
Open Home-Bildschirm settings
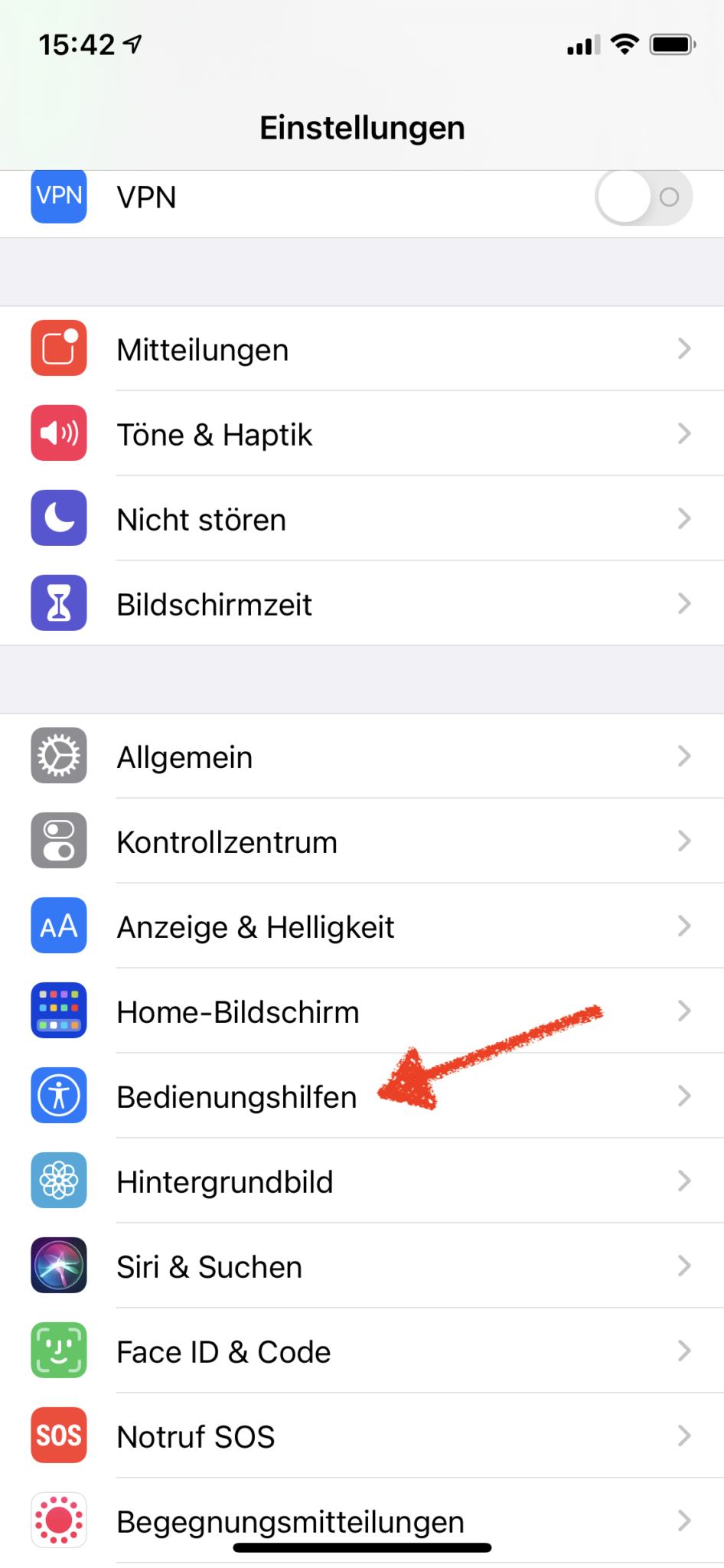pos(362,1011)
